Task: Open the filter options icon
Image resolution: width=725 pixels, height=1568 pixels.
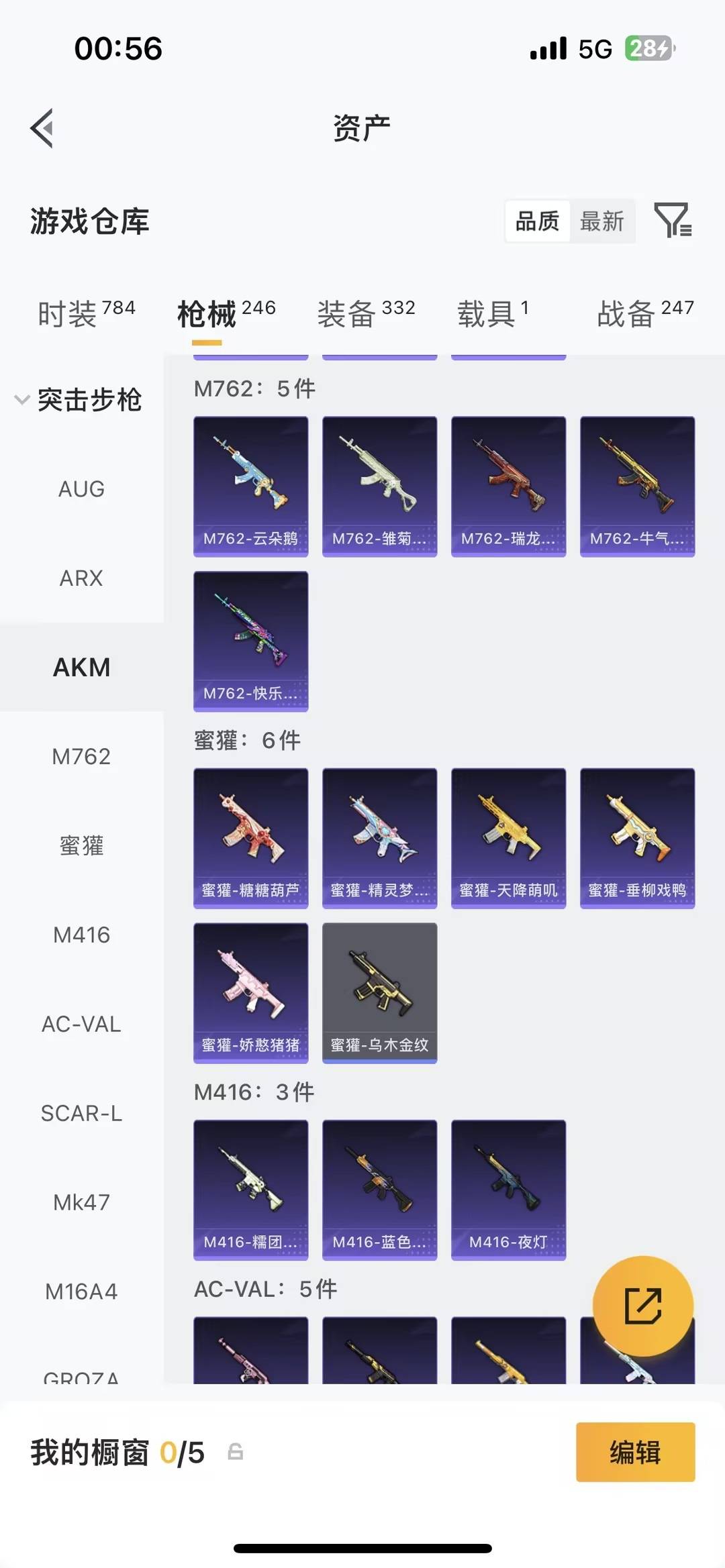Action: coord(673,220)
